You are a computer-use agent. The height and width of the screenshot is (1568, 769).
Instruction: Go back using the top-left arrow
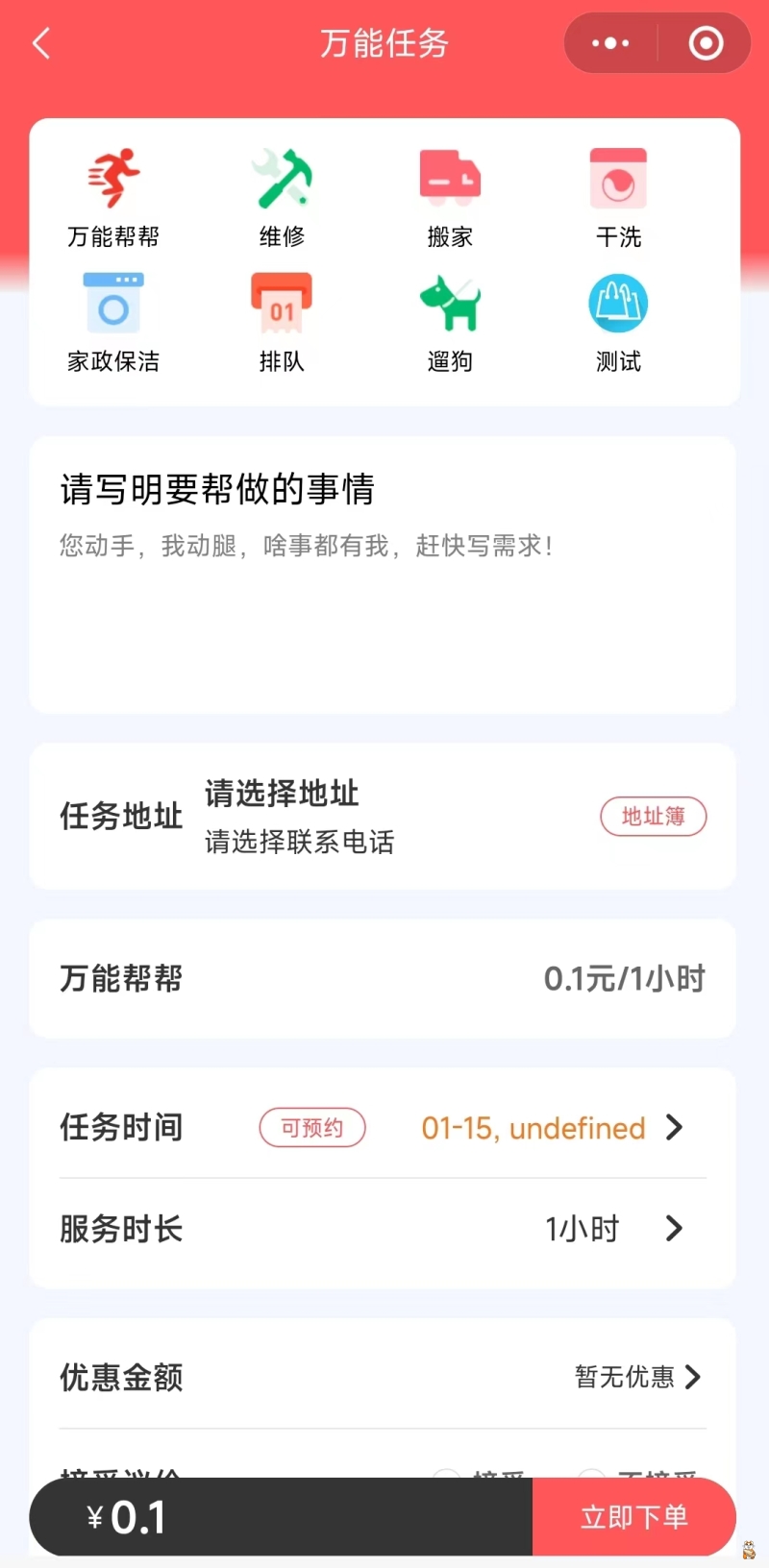click(x=41, y=43)
